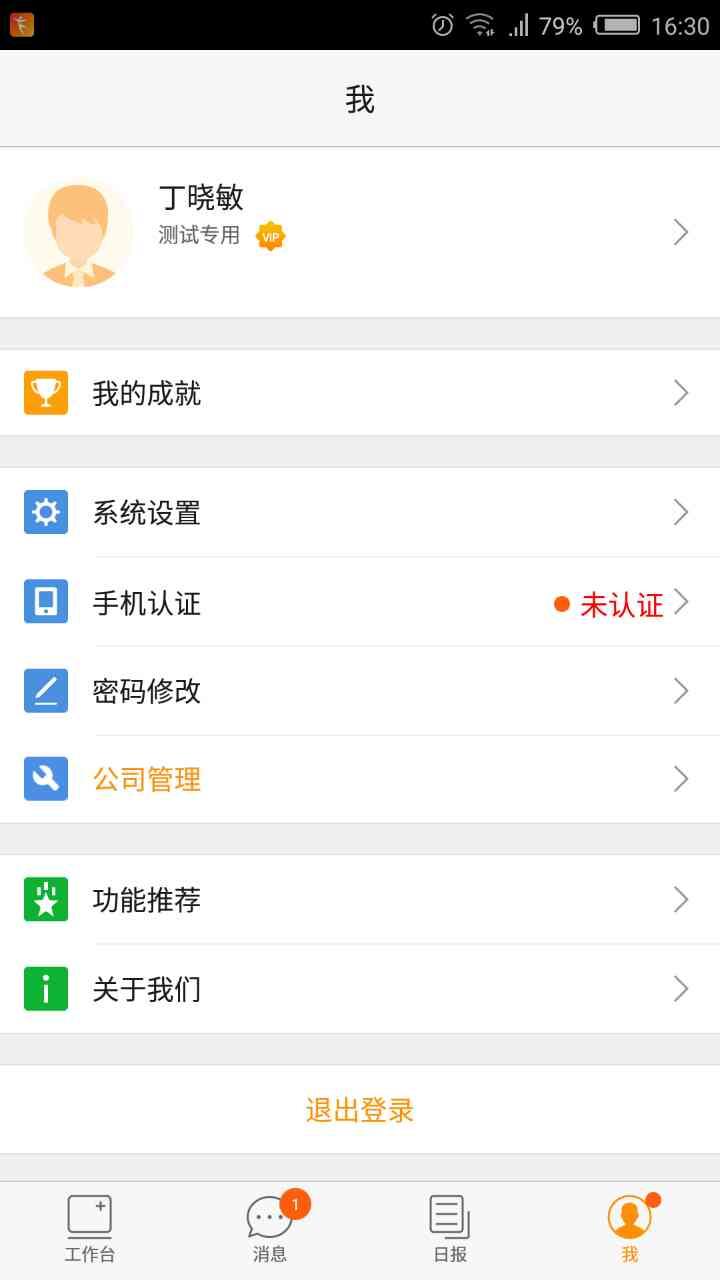This screenshot has width=720, height=1280.
Task: Tap 退出登录 to log out
Action: (360, 1110)
